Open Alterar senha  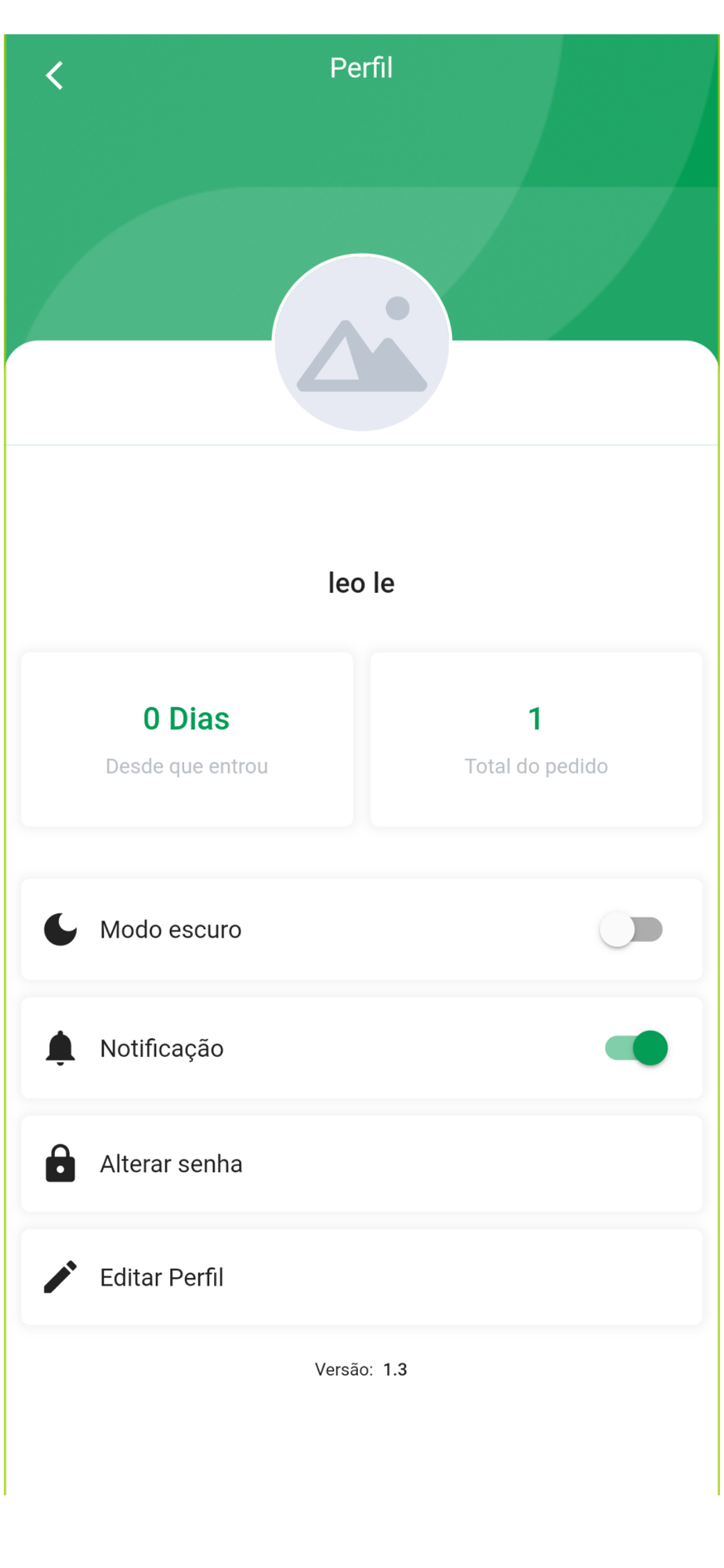[x=361, y=1164]
